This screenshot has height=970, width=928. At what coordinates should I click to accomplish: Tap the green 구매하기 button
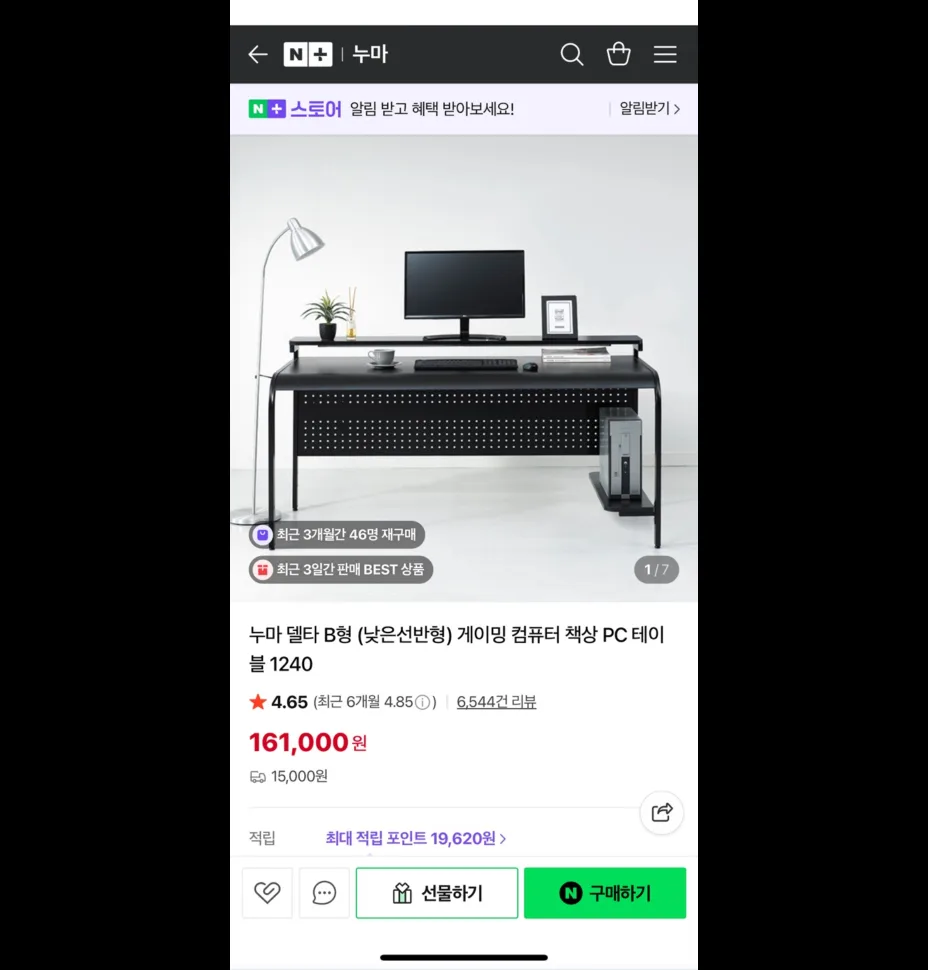(x=605, y=893)
